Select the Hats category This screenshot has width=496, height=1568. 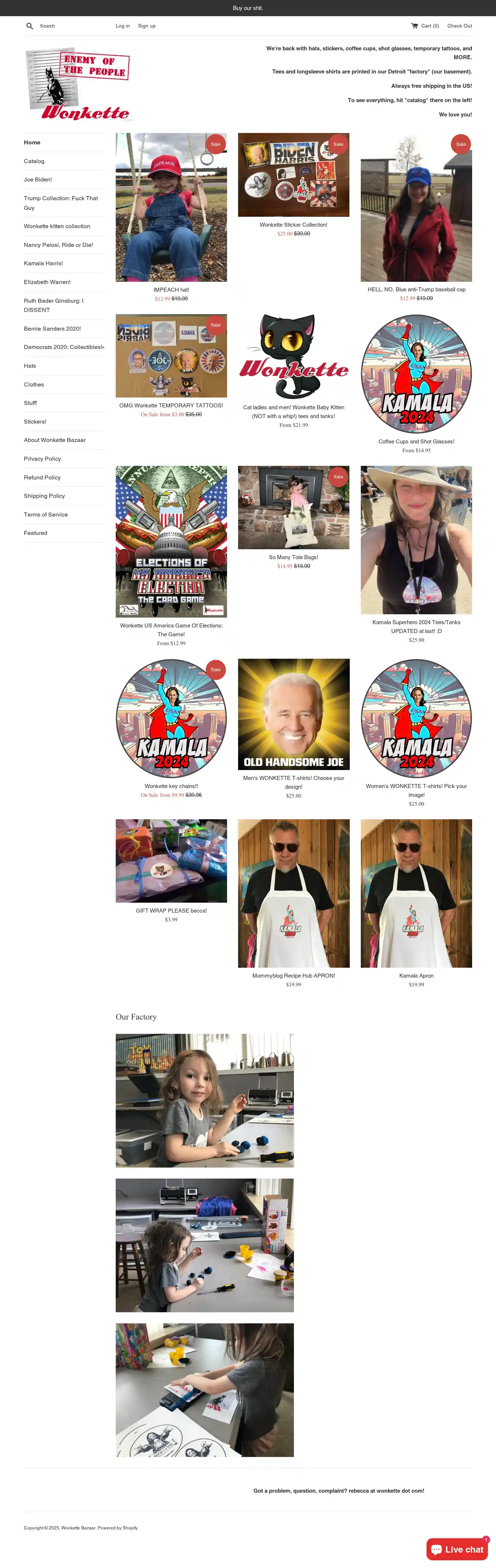30,366
